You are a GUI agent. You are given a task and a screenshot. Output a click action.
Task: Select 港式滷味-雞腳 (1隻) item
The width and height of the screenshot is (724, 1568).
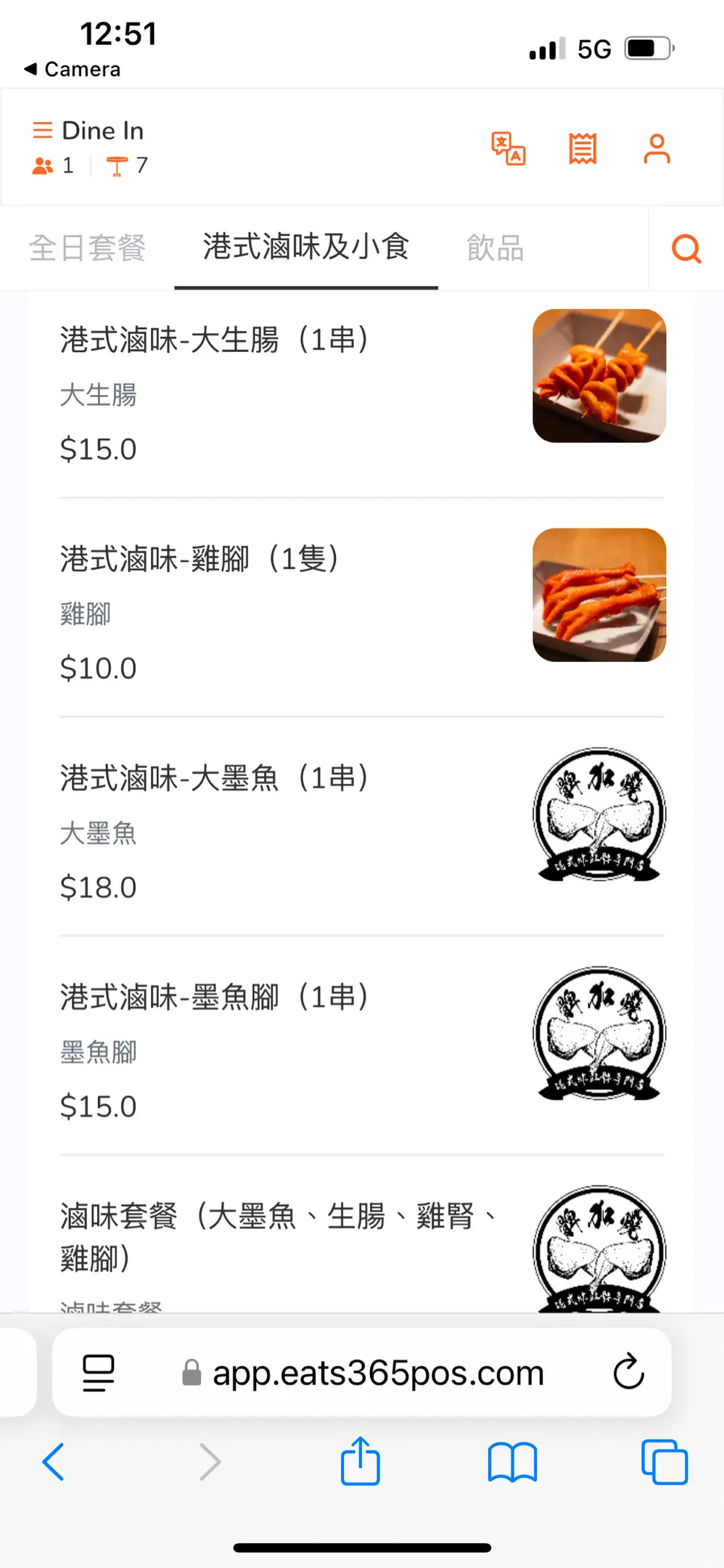[199, 560]
